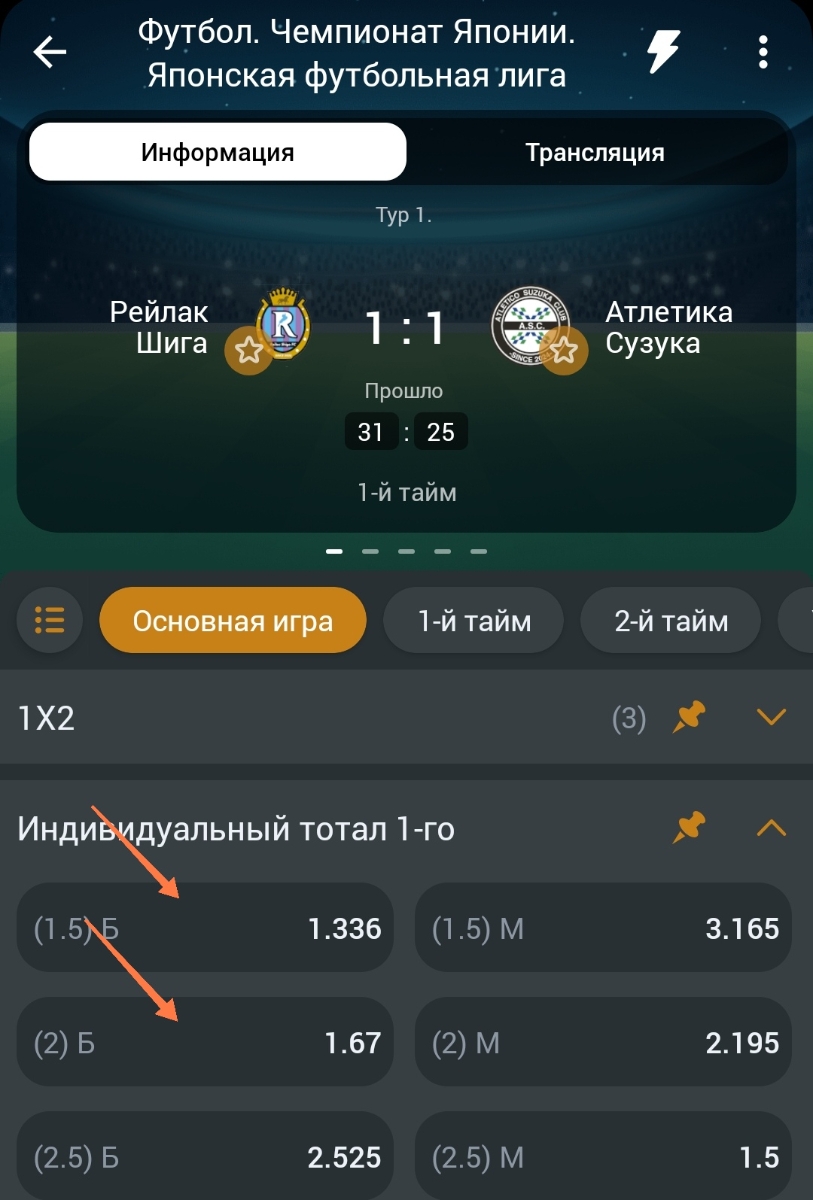The image size is (813, 1200).
Task: Pin the 1X2 market
Action: point(689,717)
